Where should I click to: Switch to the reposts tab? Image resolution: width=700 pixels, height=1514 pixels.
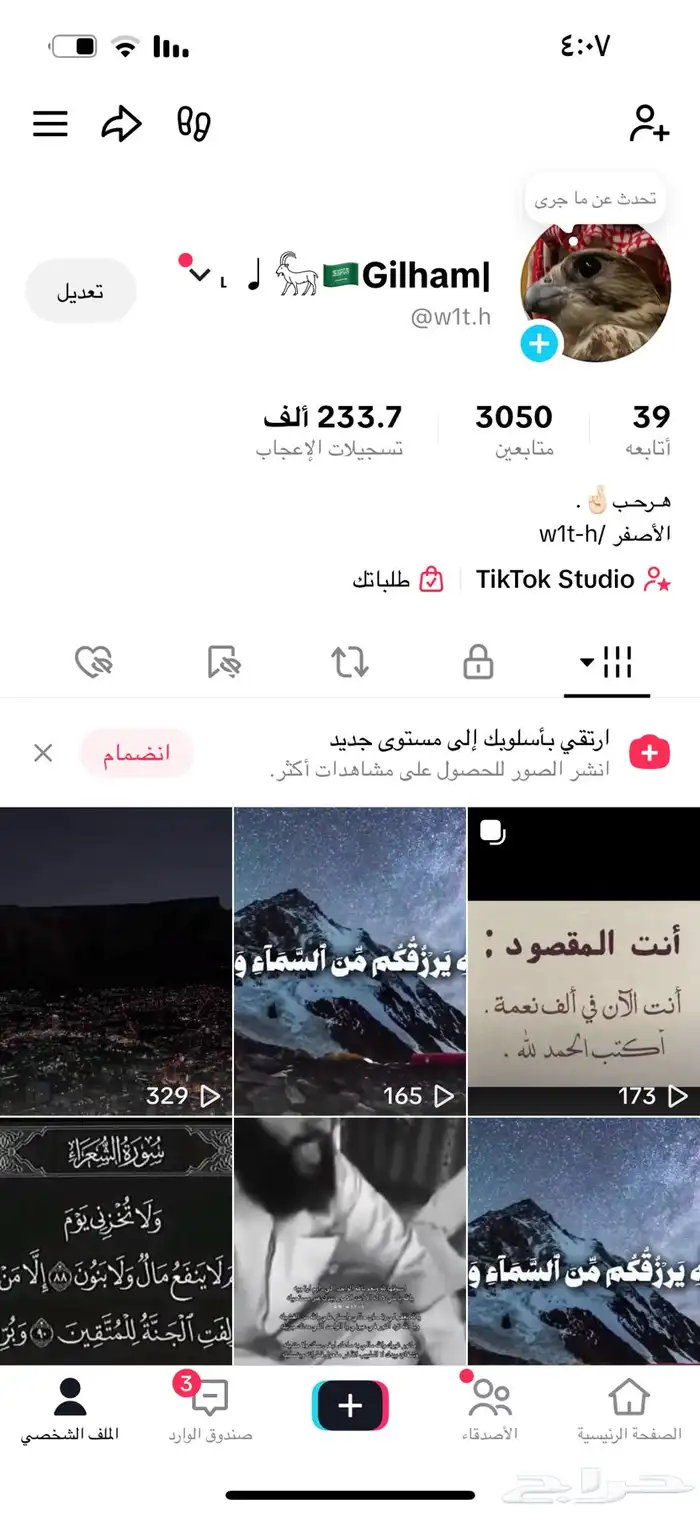(350, 661)
